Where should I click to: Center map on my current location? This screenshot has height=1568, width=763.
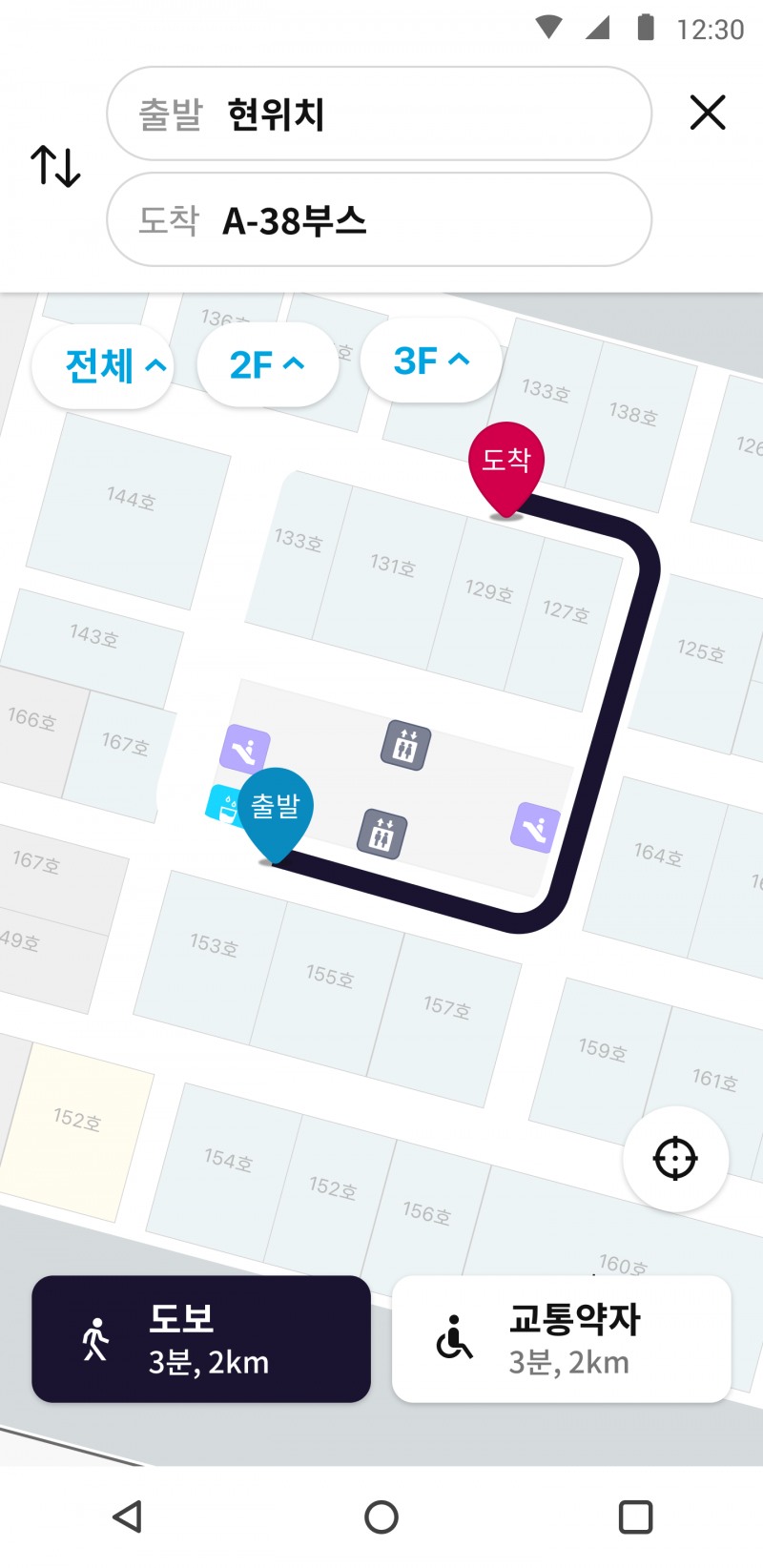point(675,1159)
